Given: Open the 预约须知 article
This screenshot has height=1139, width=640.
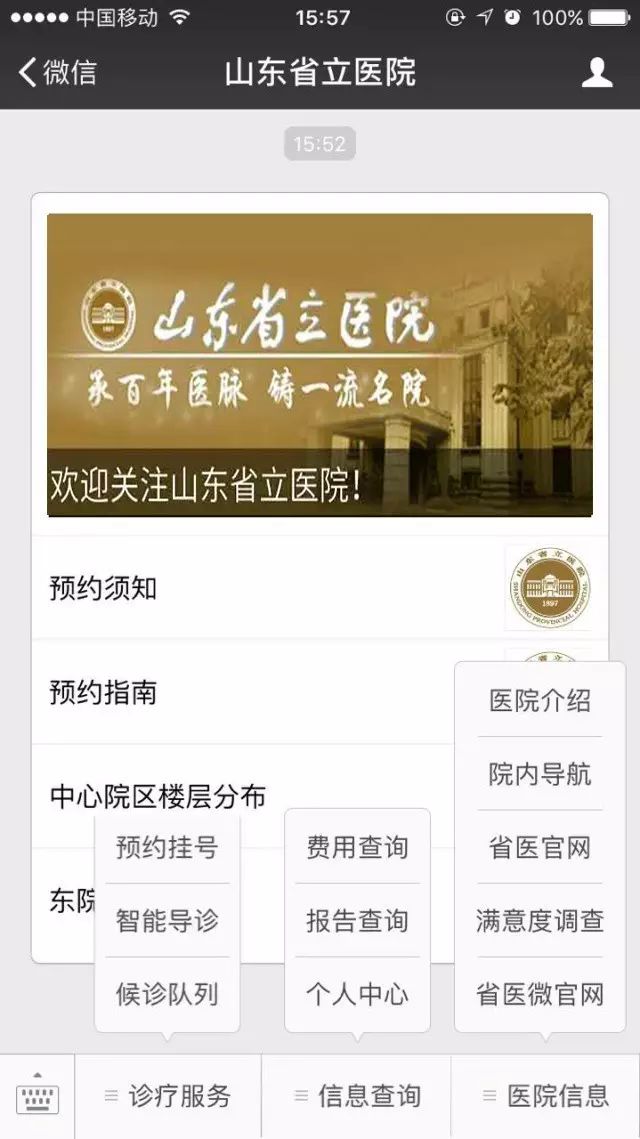Looking at the screenshot, I should coord(320,588).
